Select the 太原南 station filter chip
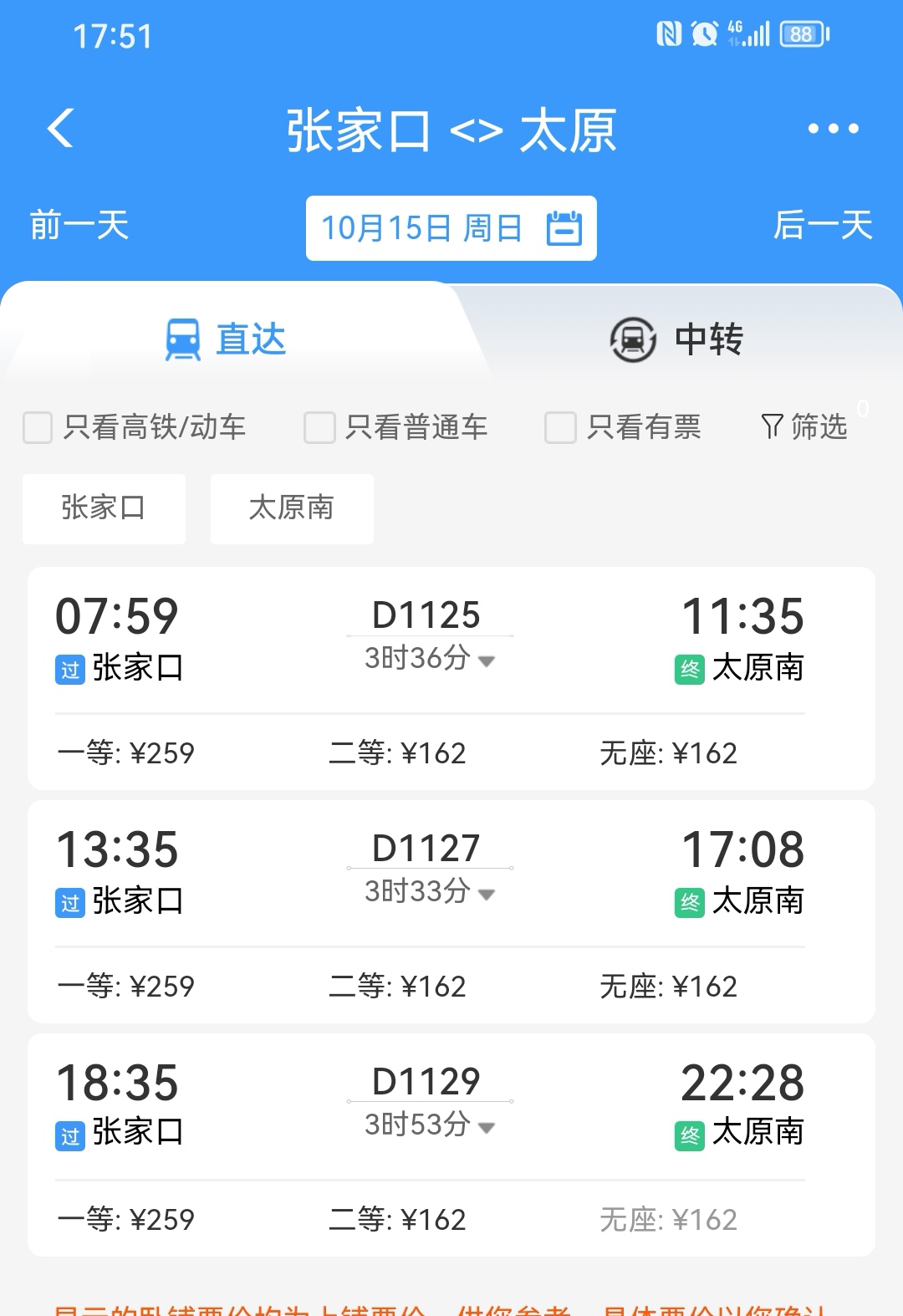 tap(291, 508)
